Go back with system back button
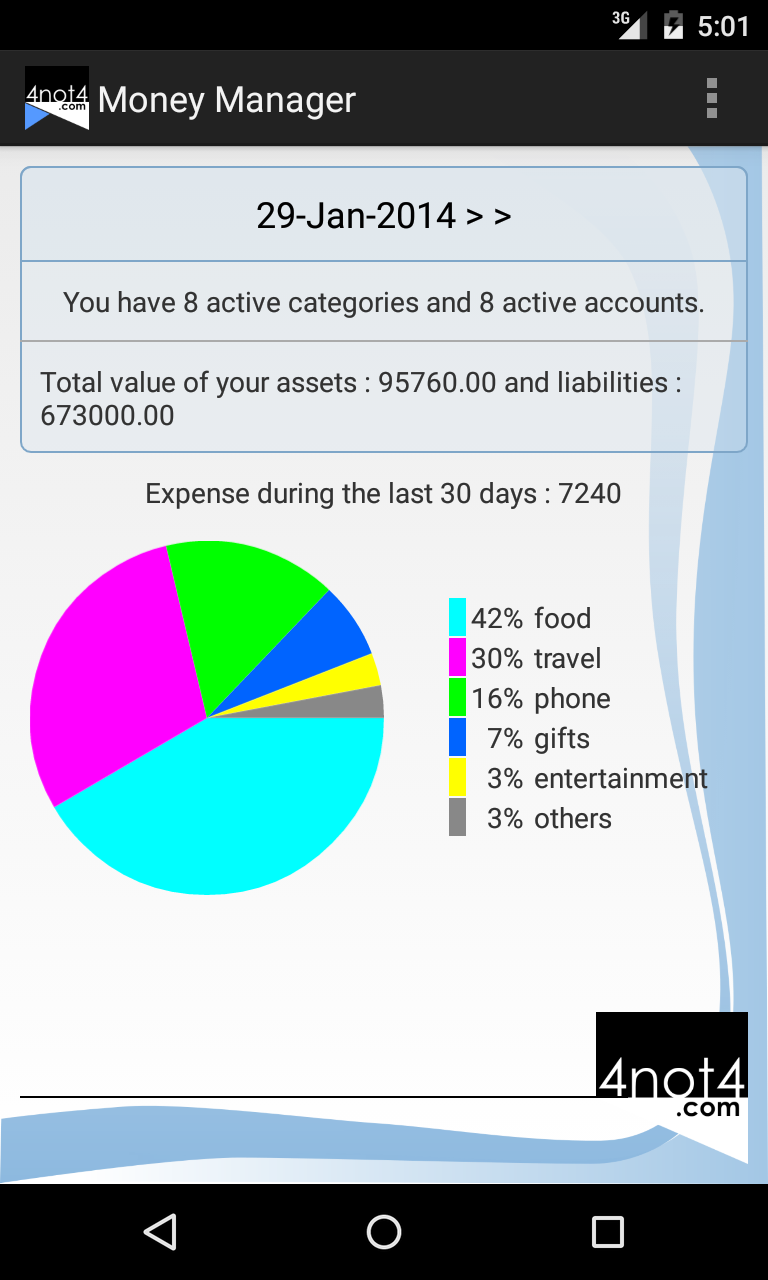768x1280 pixels. click(160, 1231)
